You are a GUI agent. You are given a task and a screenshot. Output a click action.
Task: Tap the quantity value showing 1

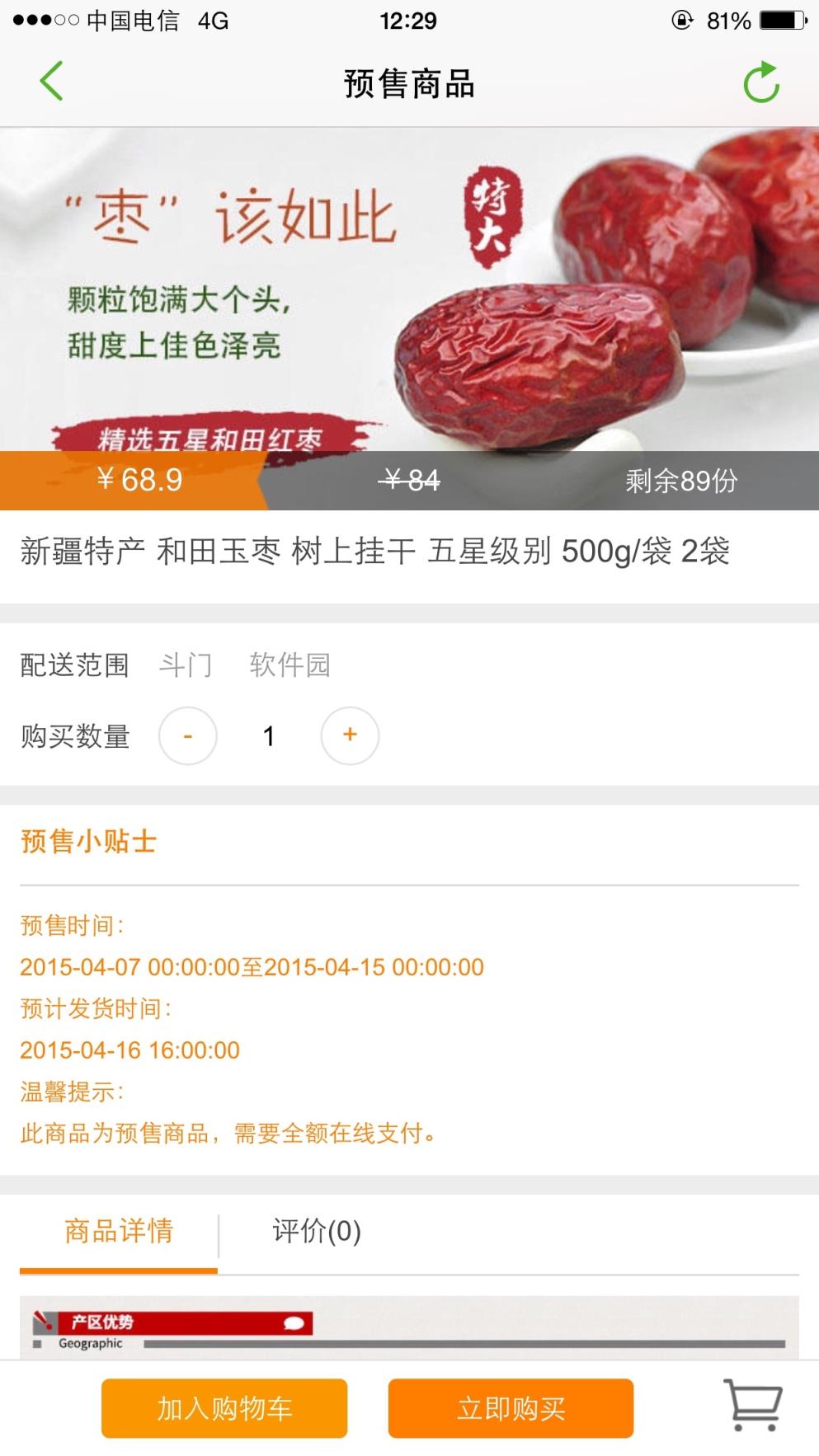tap(268, 735)
